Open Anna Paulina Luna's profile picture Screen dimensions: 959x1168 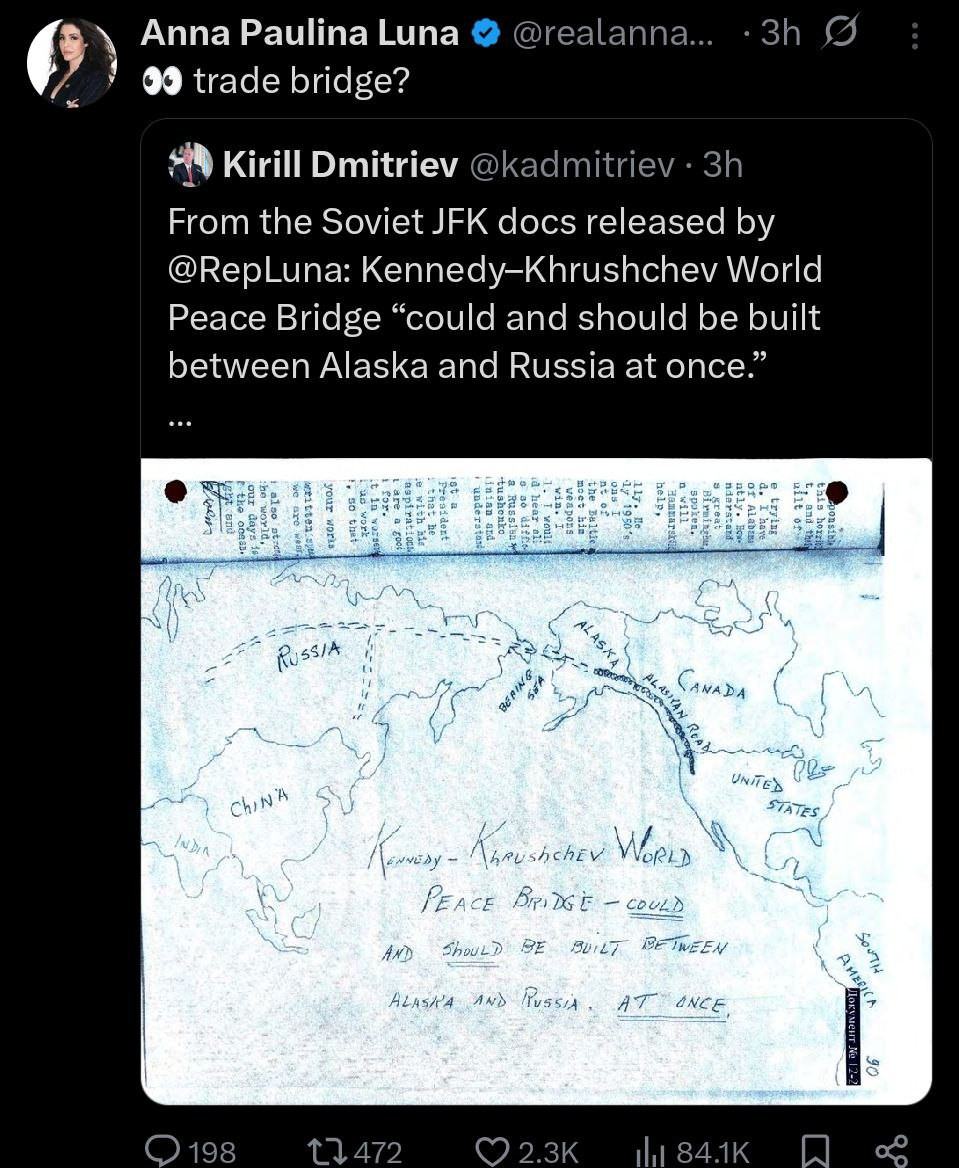click(72, 62)
